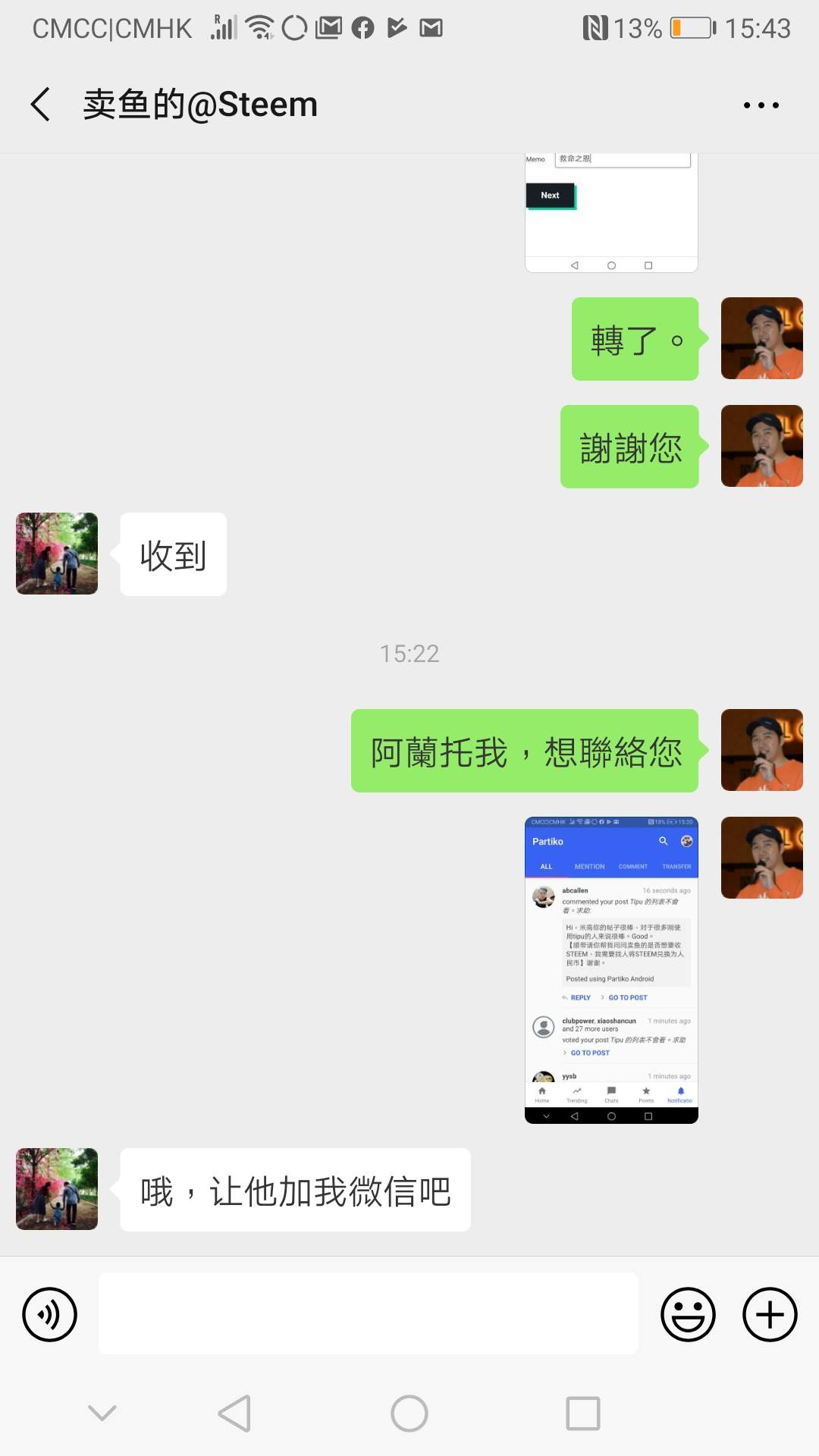Open the Memo screenshot image at the top
The height and width of the screenshot is (1456, 819).
click(611, 214)
